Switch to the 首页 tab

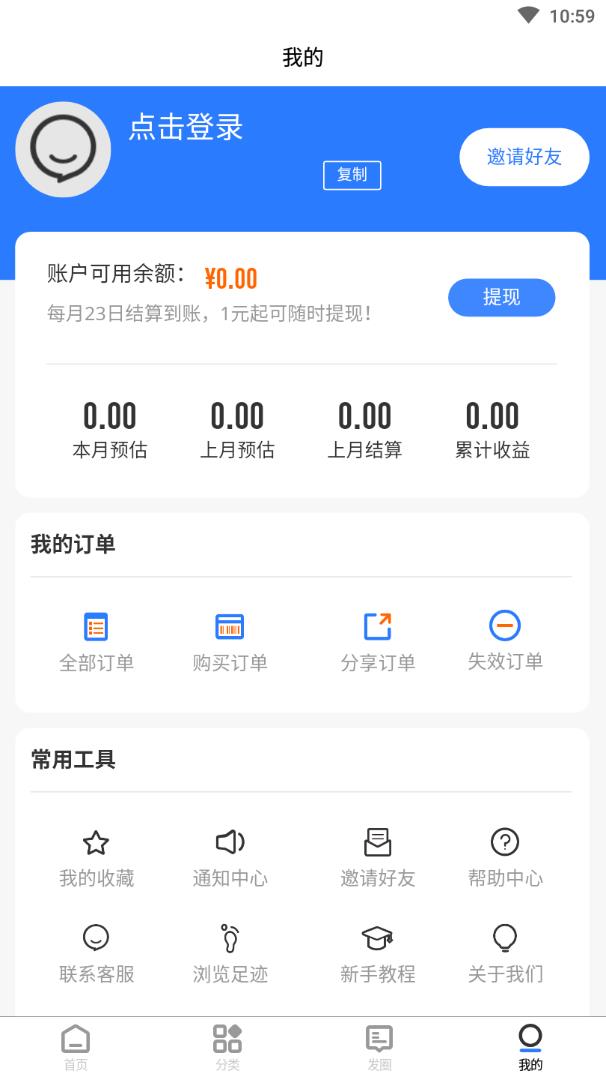coord(75,1047)
